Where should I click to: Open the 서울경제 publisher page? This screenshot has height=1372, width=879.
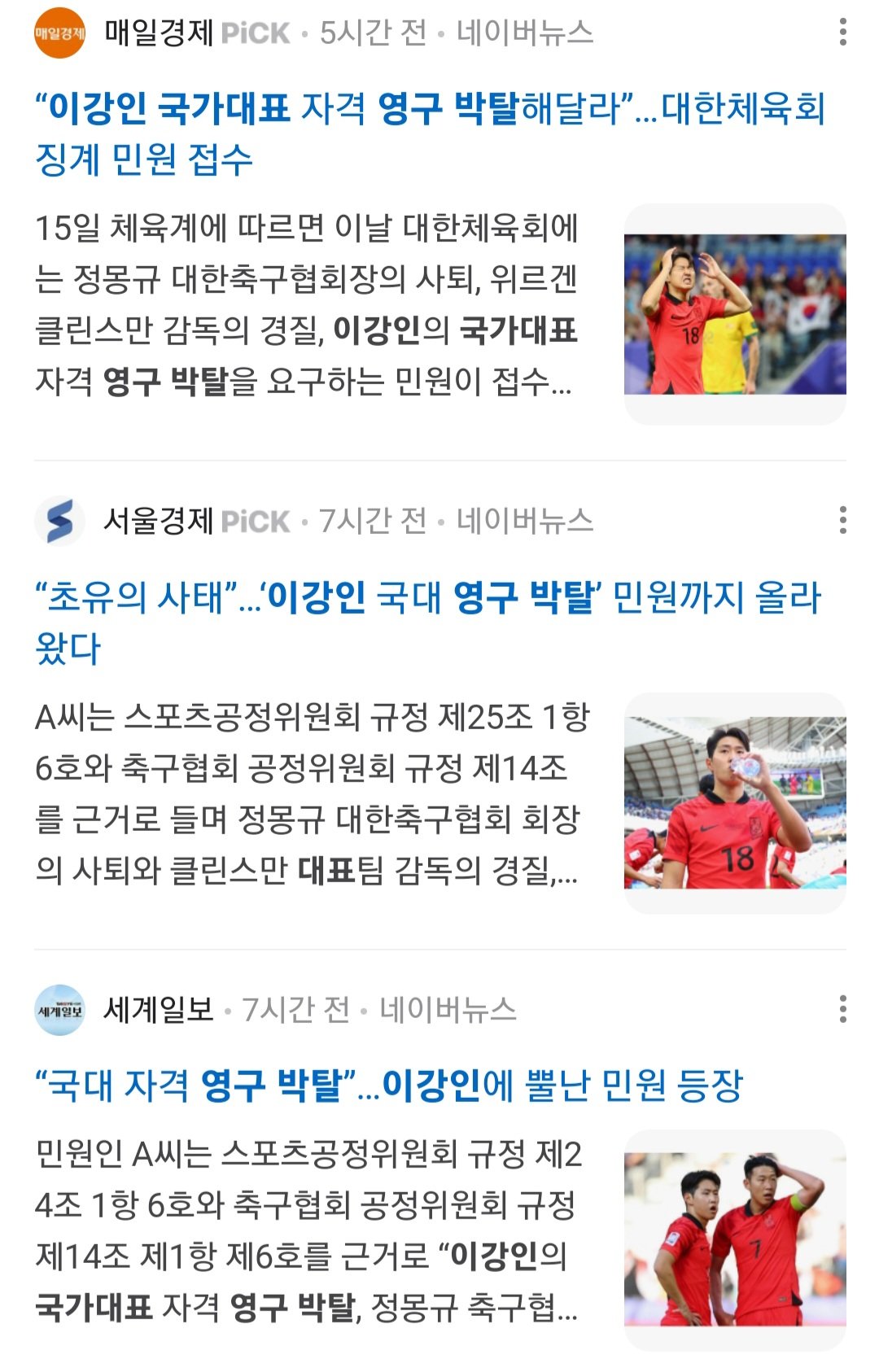tap(159, 520)
